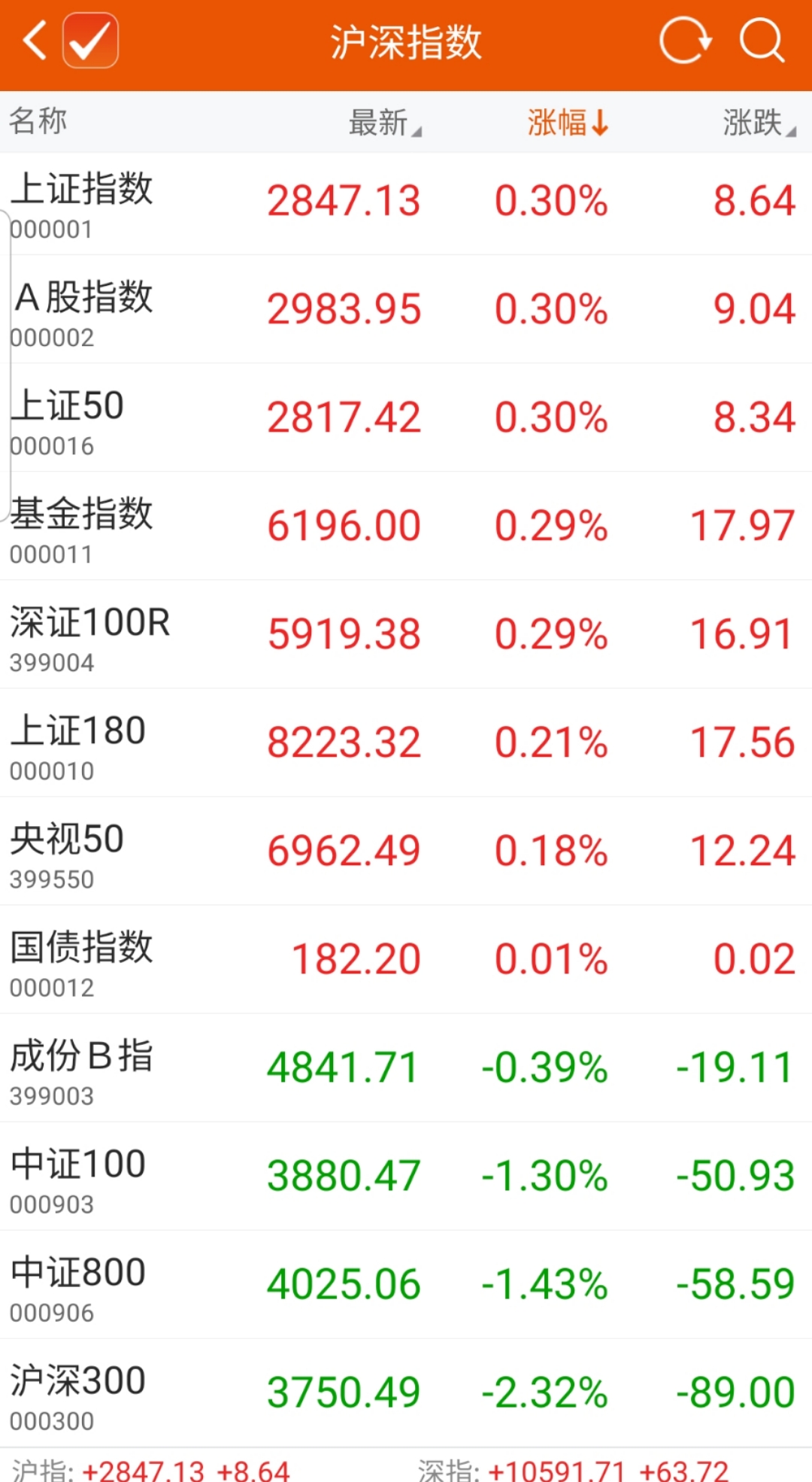
Task: Open A股指数 000002 row
Action: (406, 310)
